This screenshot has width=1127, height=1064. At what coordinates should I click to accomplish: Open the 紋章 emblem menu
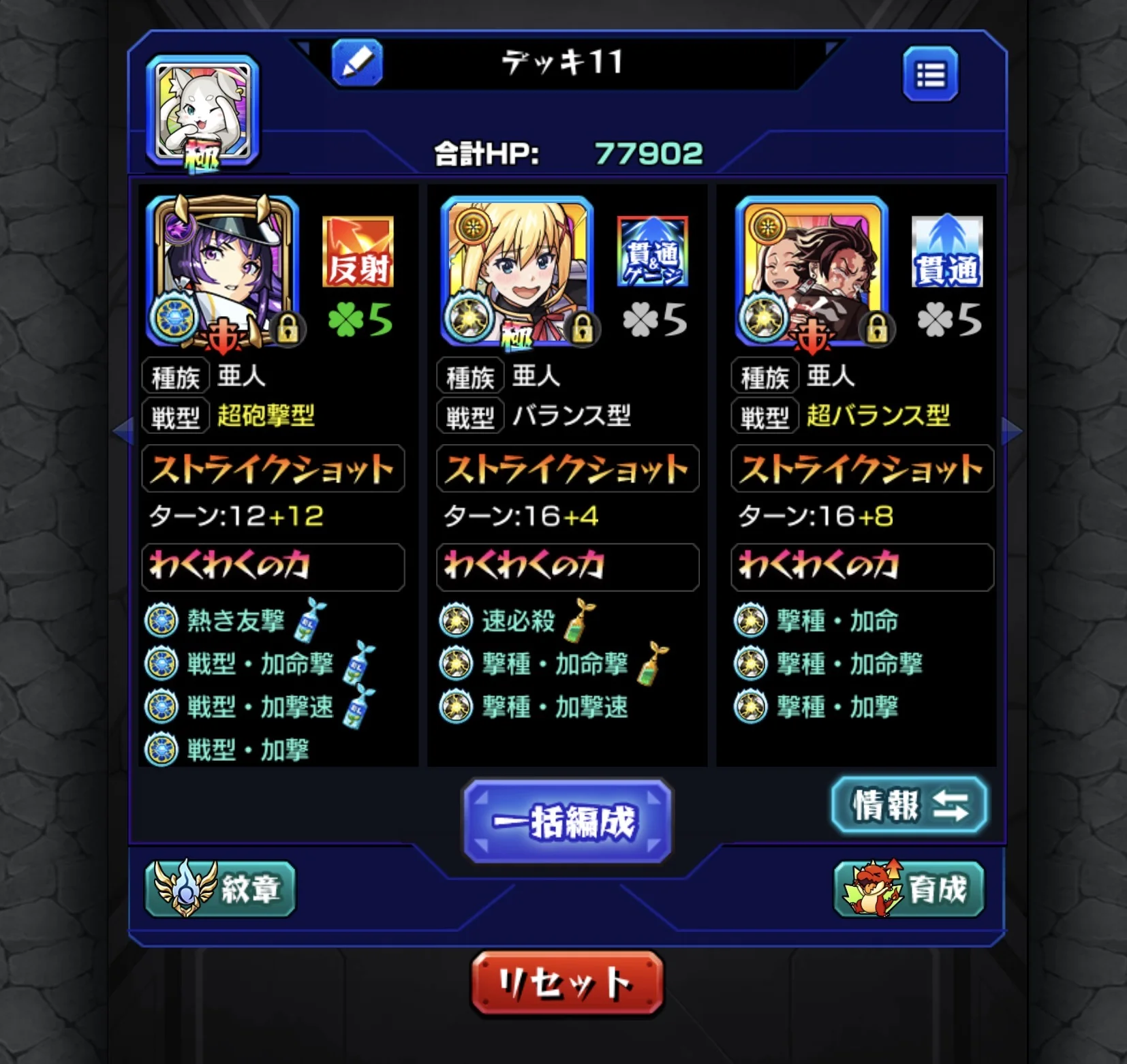[x=220, y=888]
